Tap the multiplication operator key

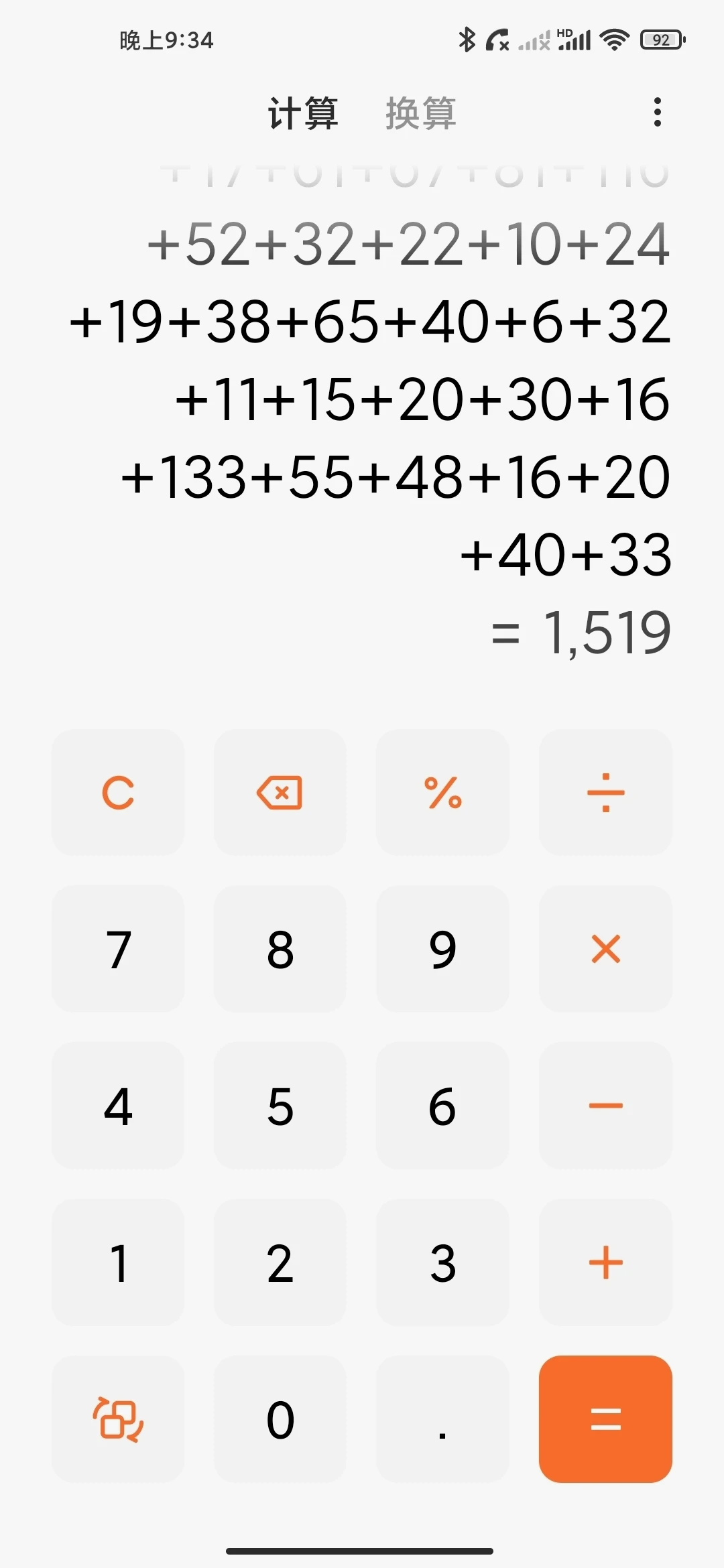pos(605,949)
